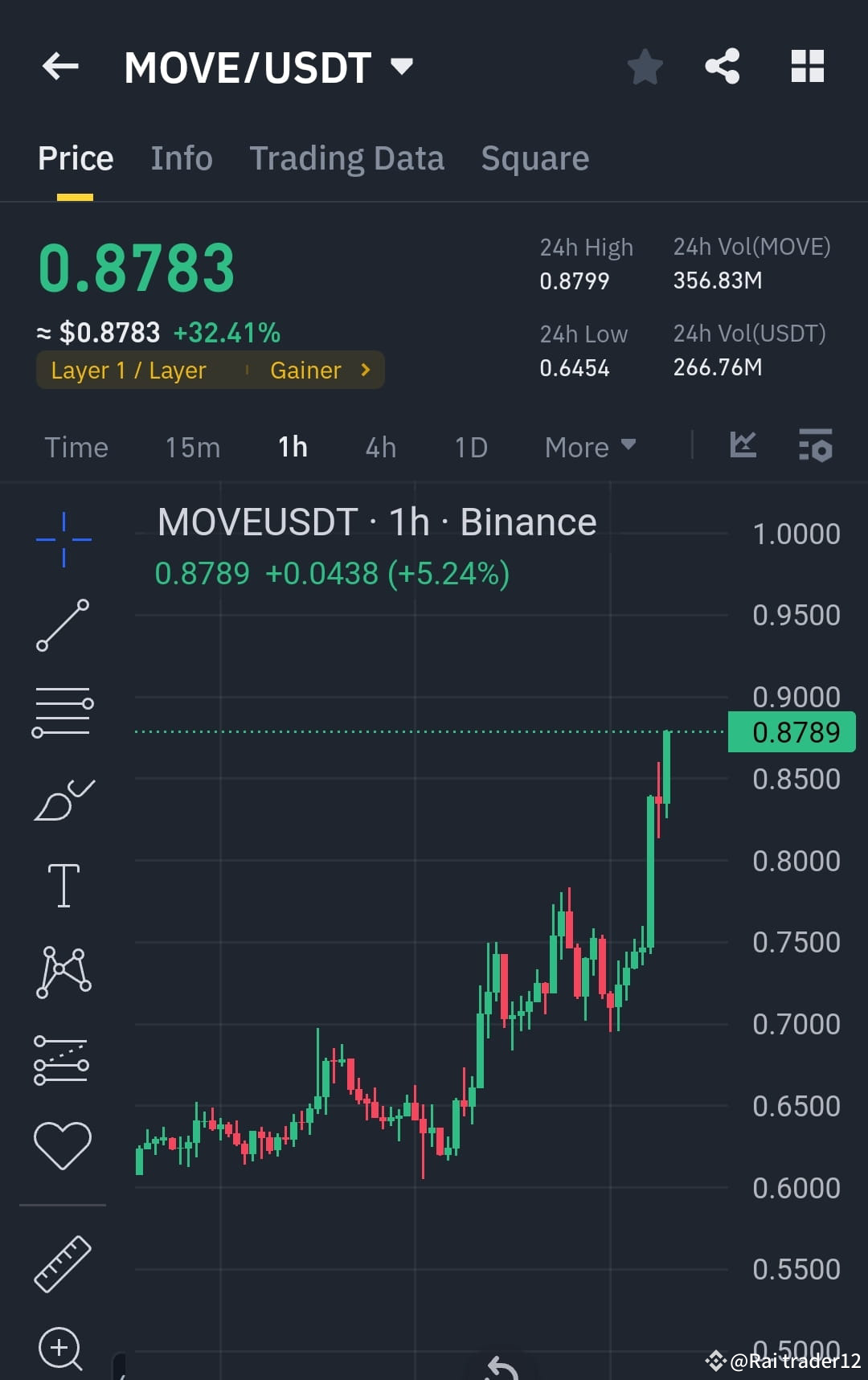Screen dimensions: 868x1380
Task: Select the ruler measurement tool
Action: (x=63, y=1263)
